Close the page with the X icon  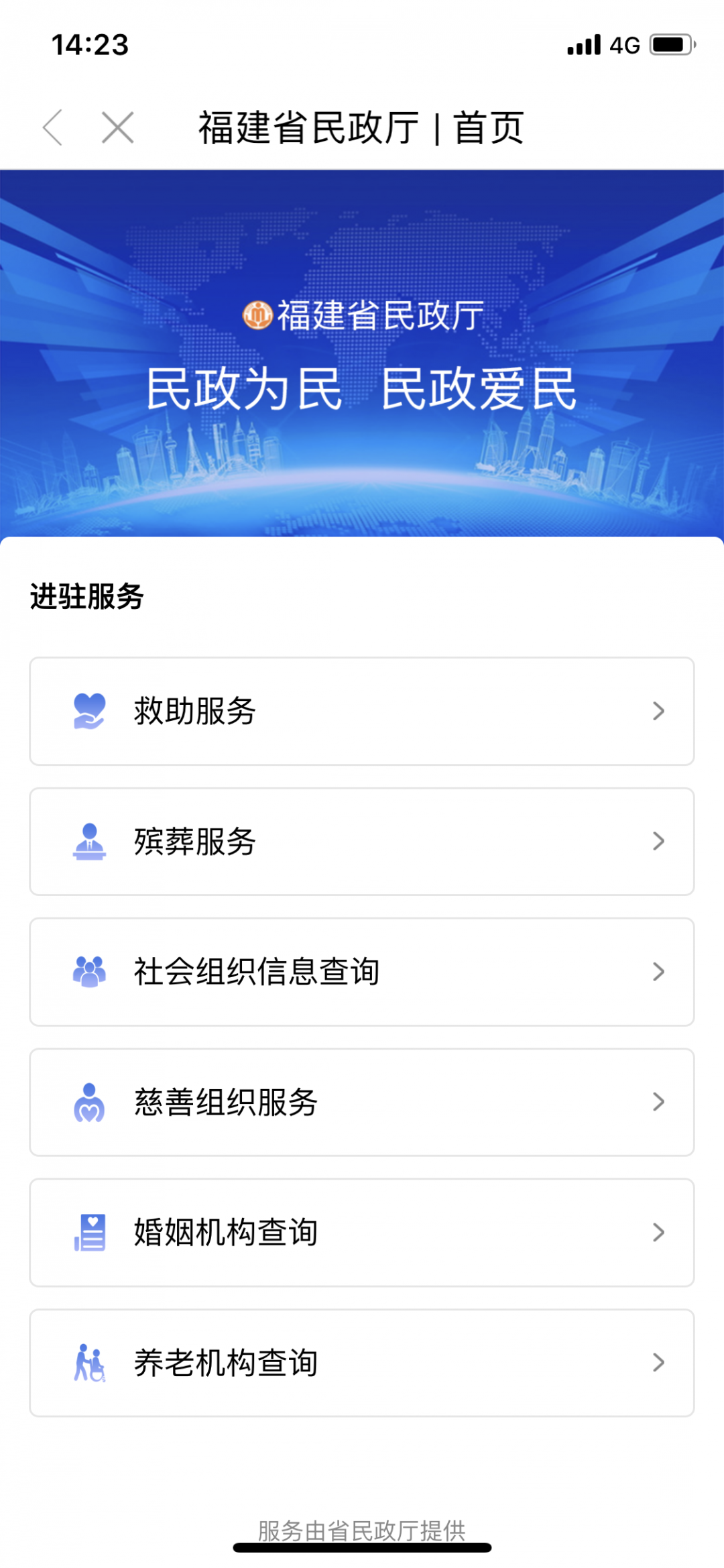click(x=118, y=127)
